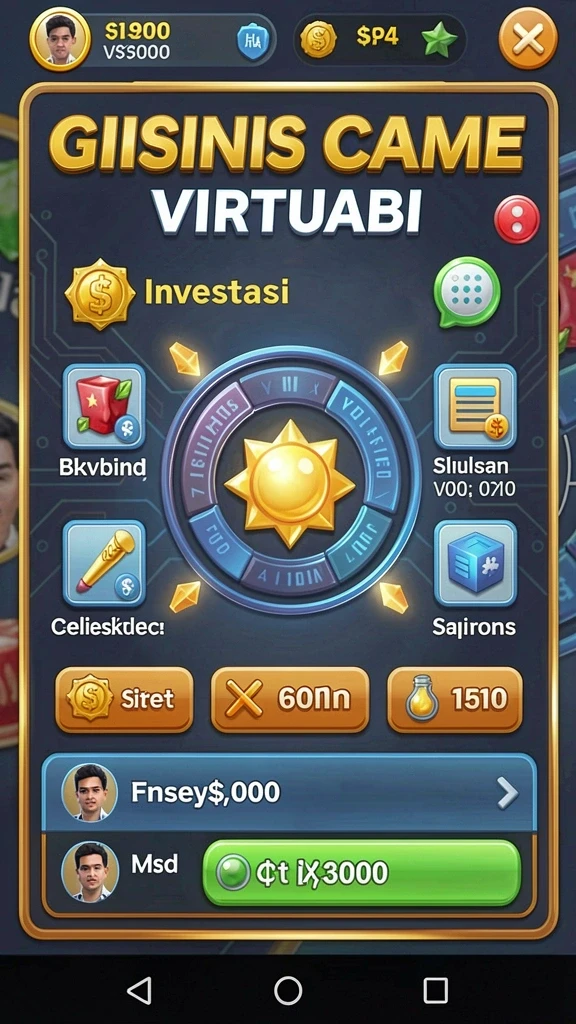Open the Slulsan document tile
Screen dimensions: 576x1024
click(475, 406)
